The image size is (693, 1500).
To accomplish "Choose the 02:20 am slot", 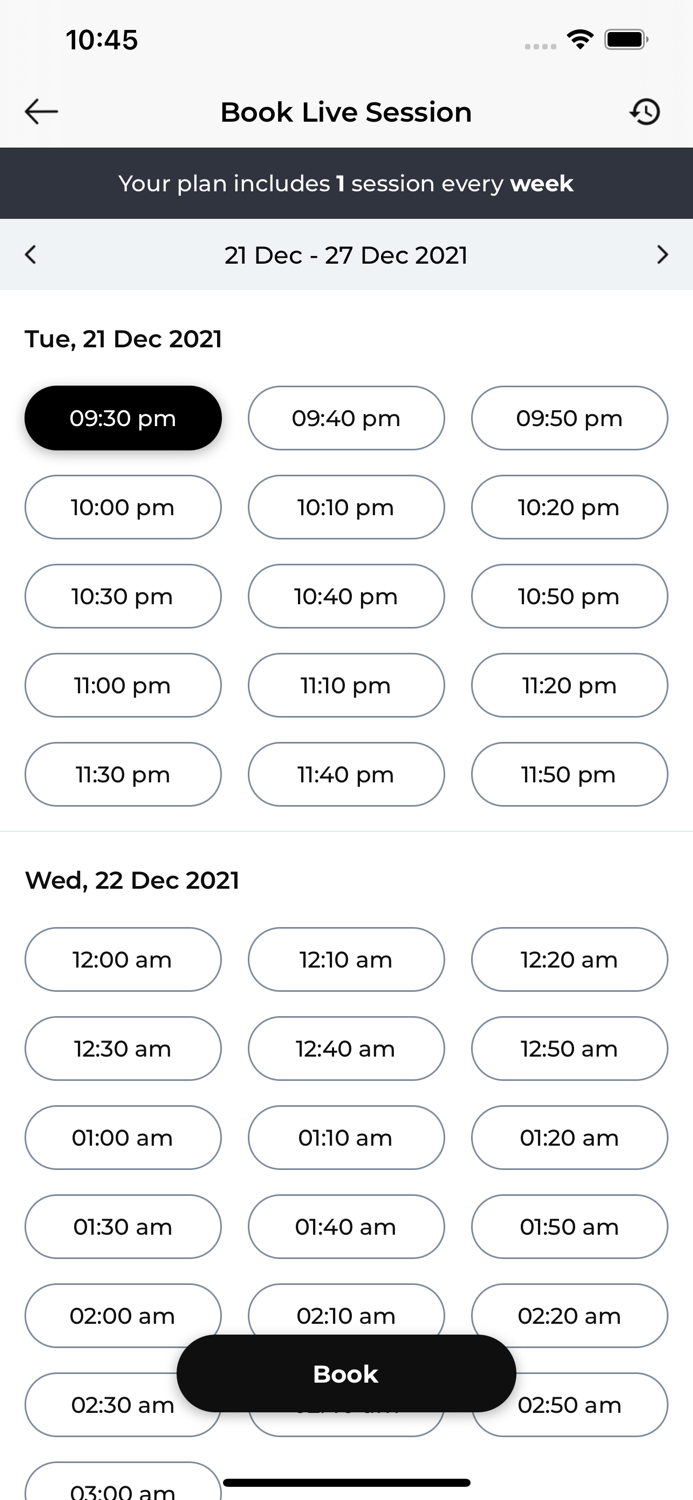I will coord(569,1315).
